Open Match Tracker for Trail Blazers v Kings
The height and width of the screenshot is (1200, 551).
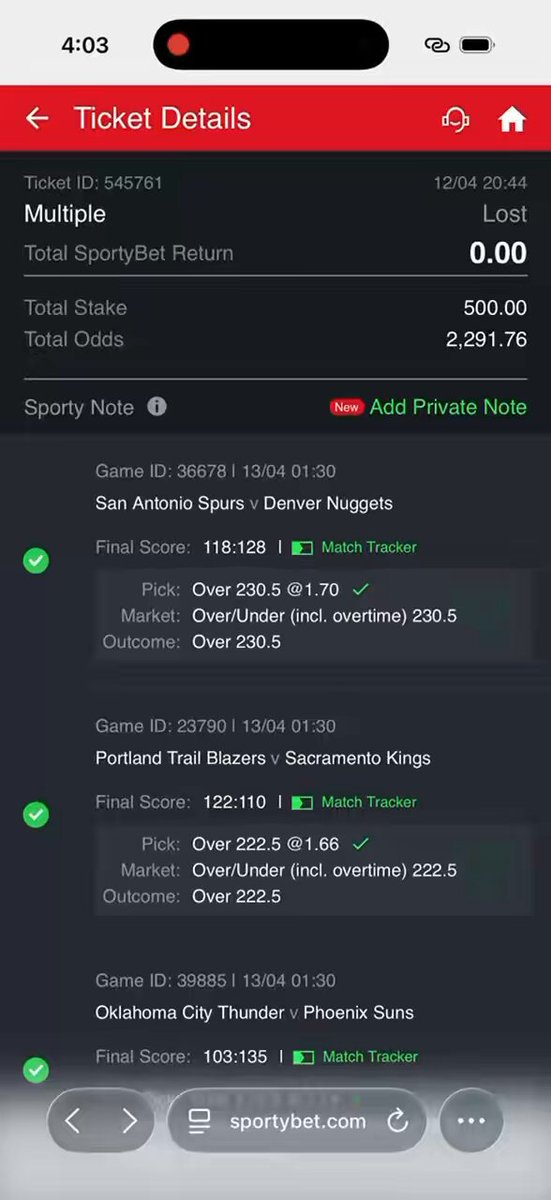point(355,802)
